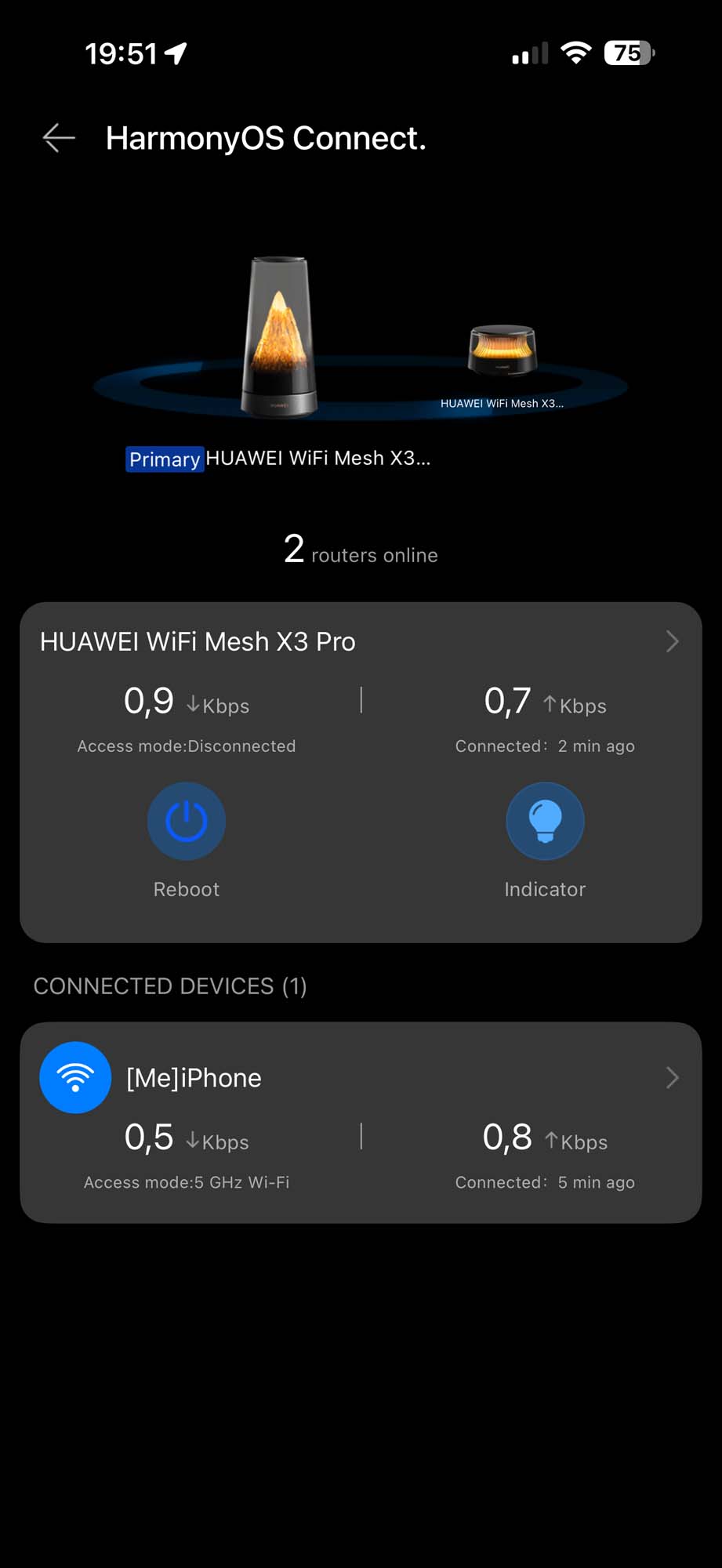Open [Me]iPhone device details via chevron
This screenshot has height=1568, width=722.
672,1077
